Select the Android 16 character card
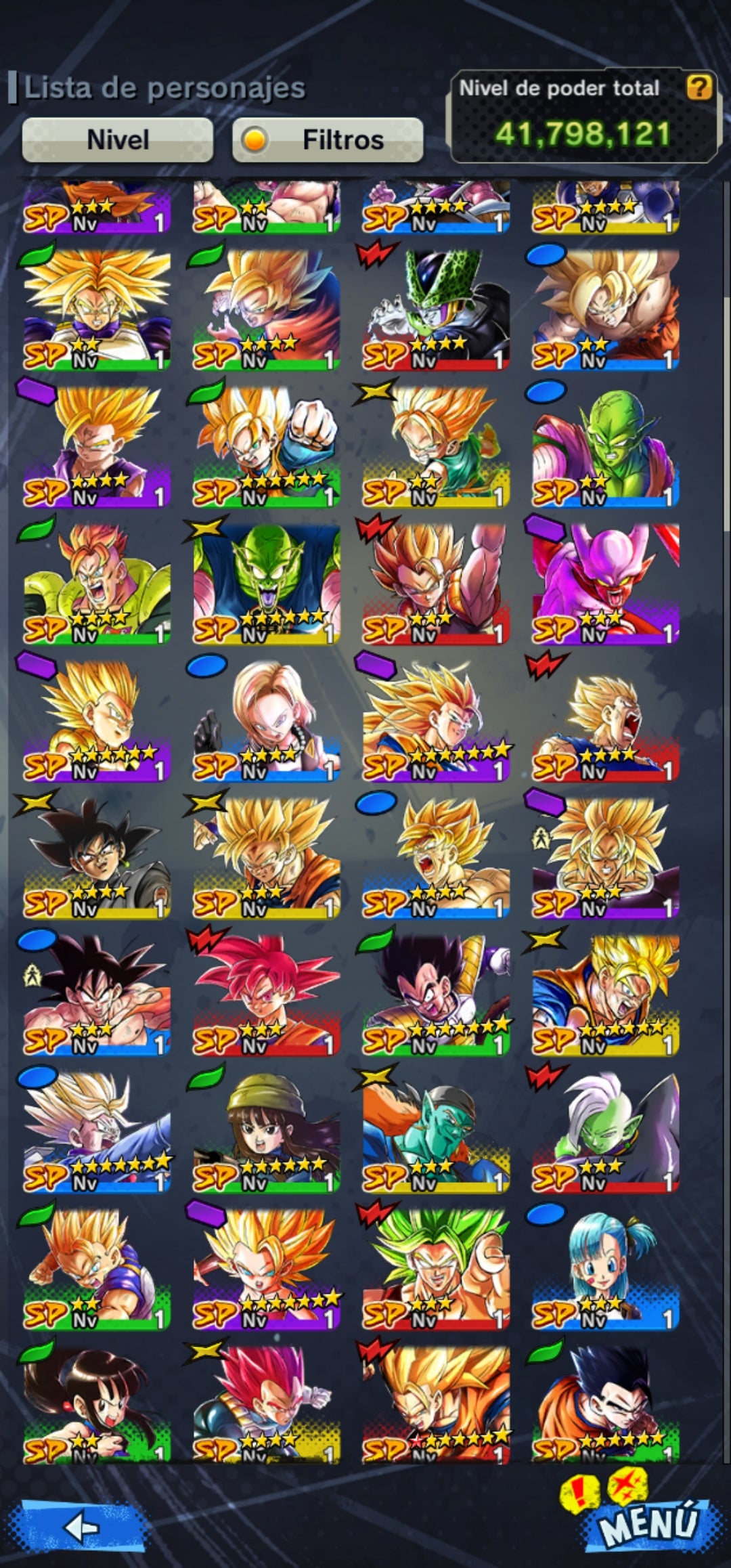This screenshot has height=1568, width=731. pos(97,583)
